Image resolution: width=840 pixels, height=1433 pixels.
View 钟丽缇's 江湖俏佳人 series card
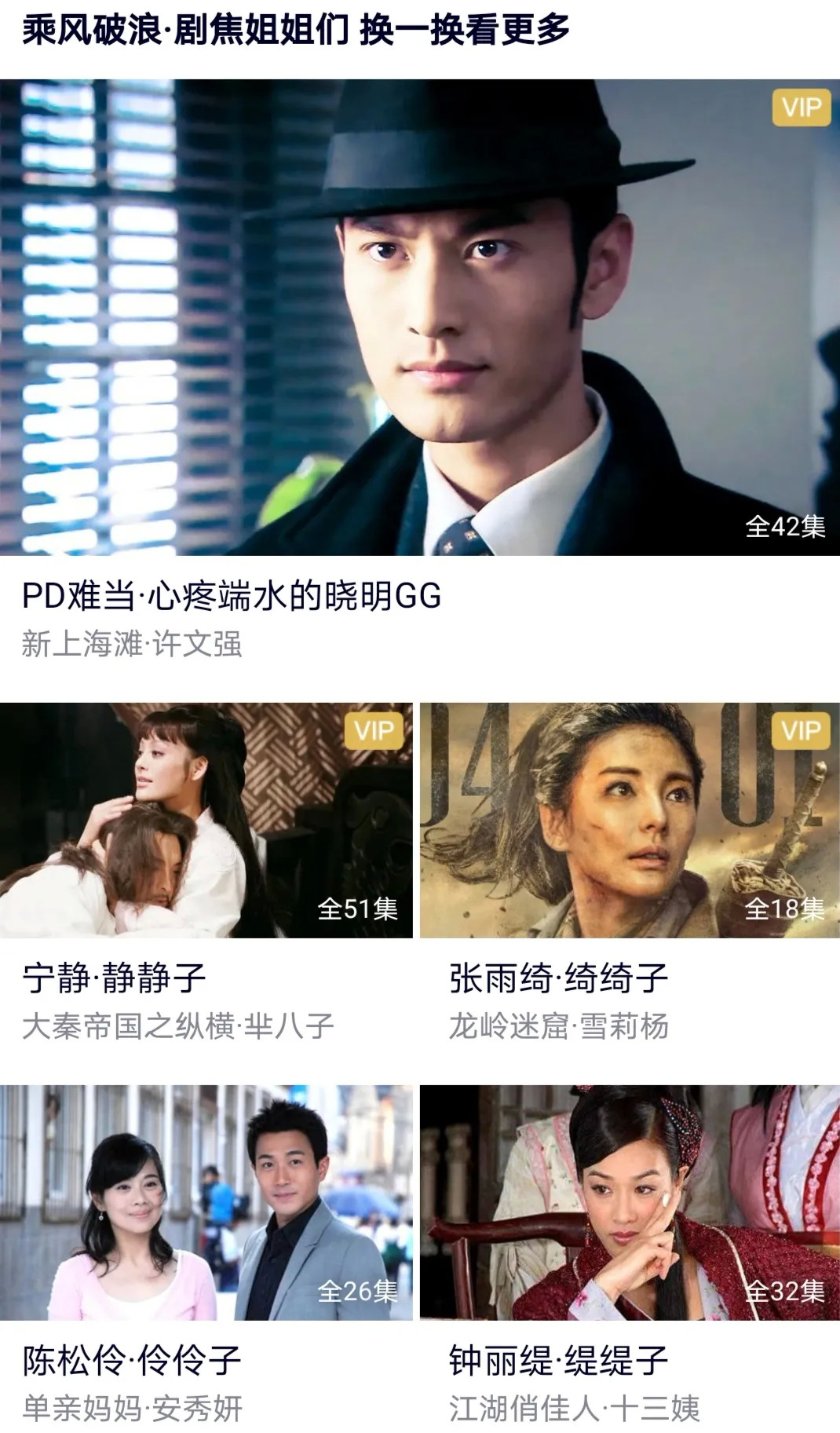[630, 1203]
